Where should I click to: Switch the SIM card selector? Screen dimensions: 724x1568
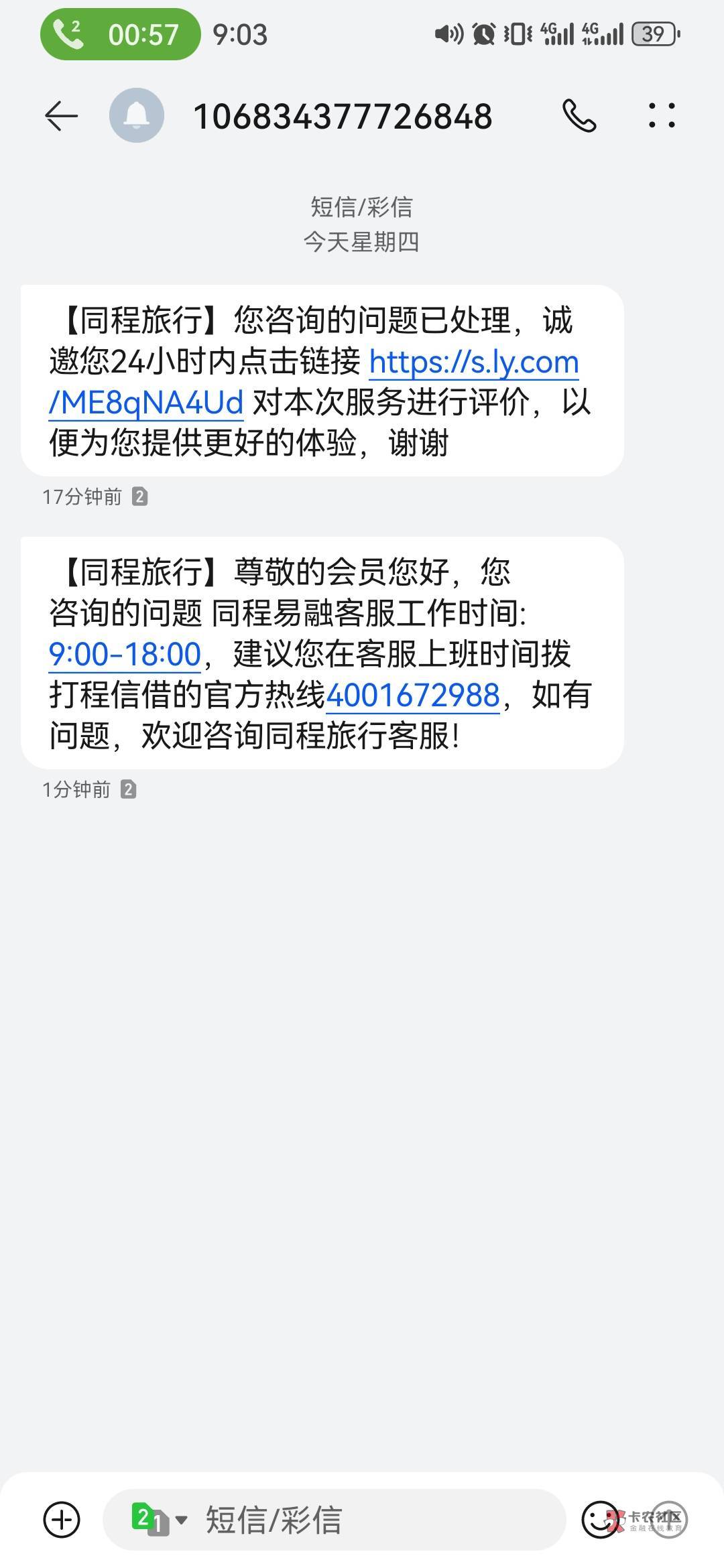coord(158,1519)
